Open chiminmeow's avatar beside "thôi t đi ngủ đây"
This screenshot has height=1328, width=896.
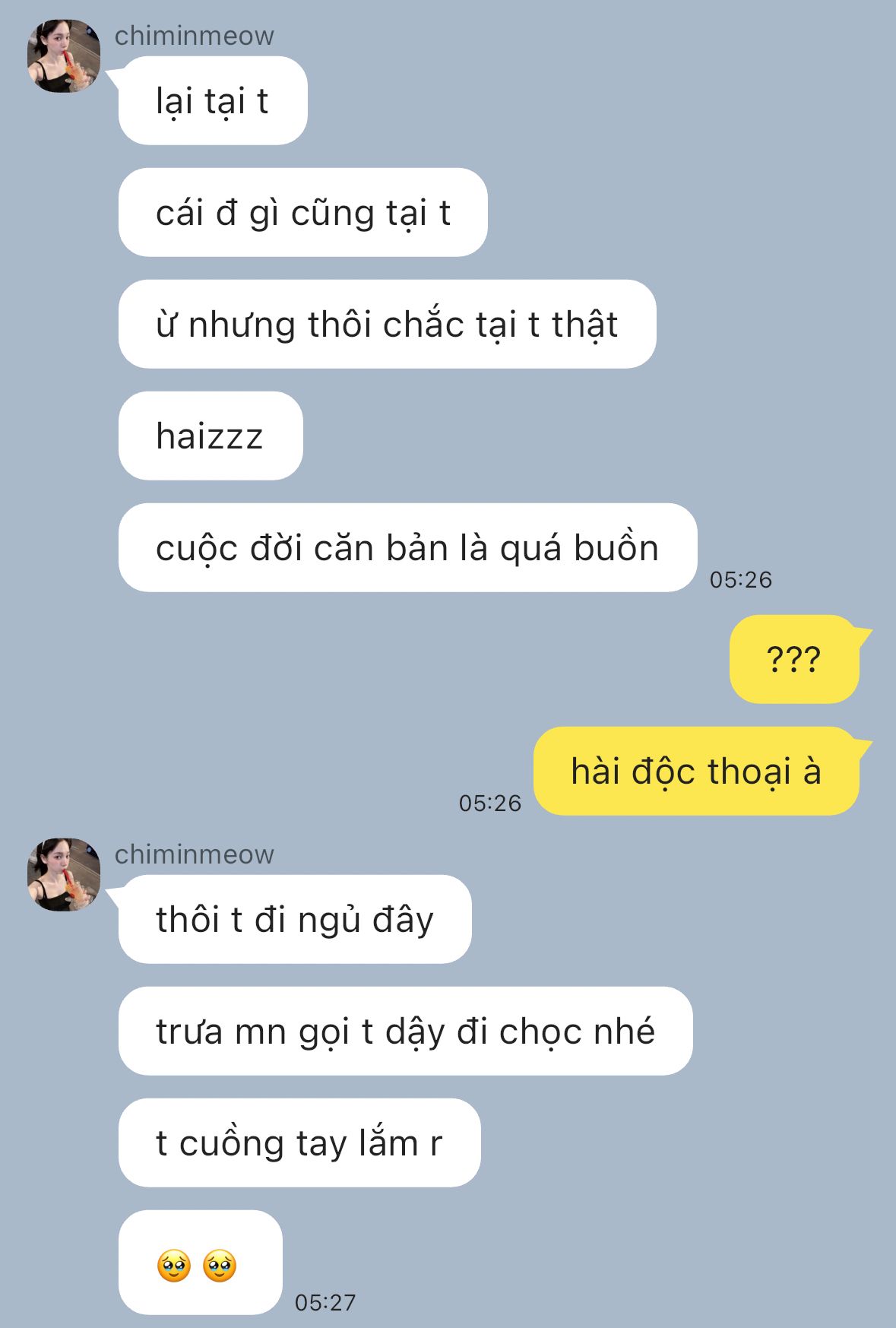(64, 875)
